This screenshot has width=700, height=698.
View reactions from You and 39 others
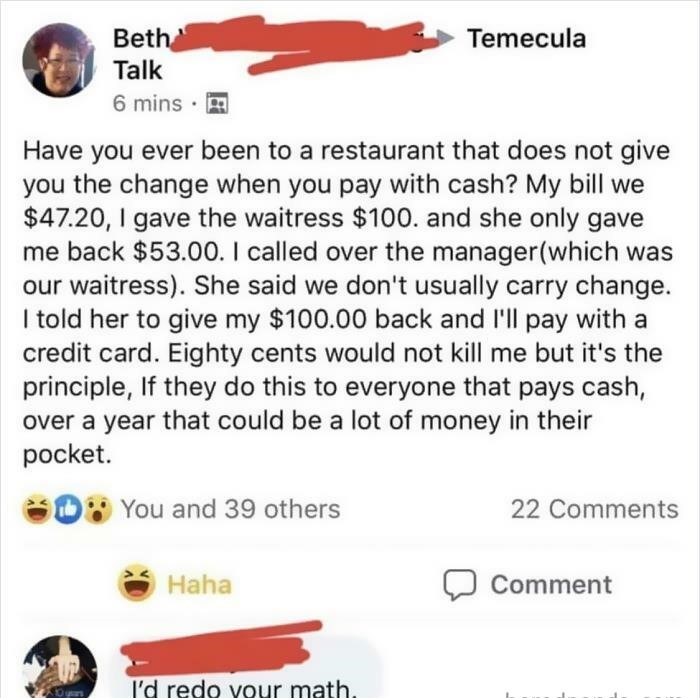pyautogui.click(x=230, y=509)
